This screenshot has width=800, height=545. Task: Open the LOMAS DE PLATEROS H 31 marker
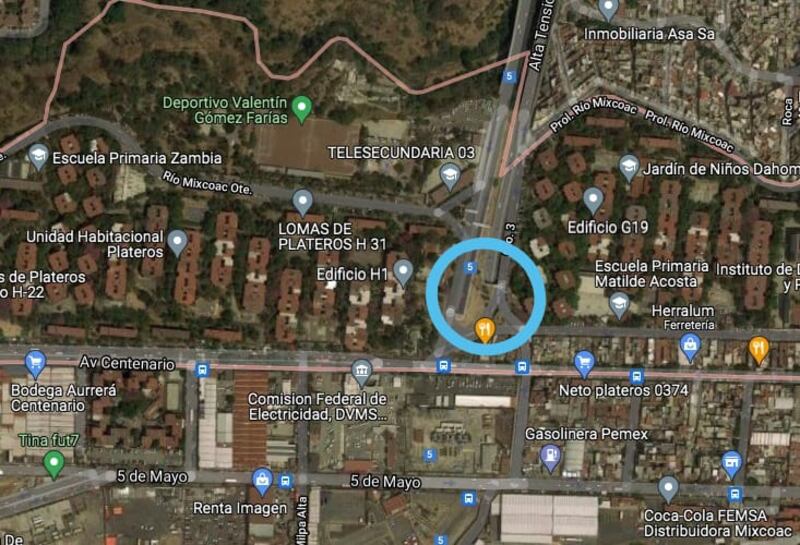pyautogui.click(x=303, y=202)
